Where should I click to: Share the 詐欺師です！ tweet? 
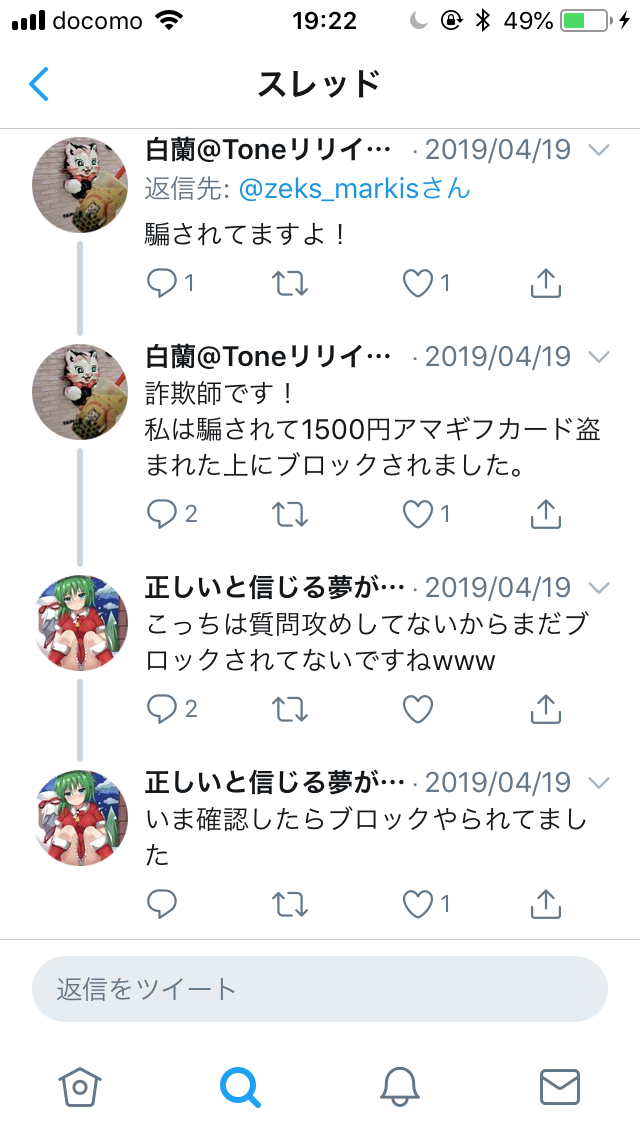tap(544, 514)
